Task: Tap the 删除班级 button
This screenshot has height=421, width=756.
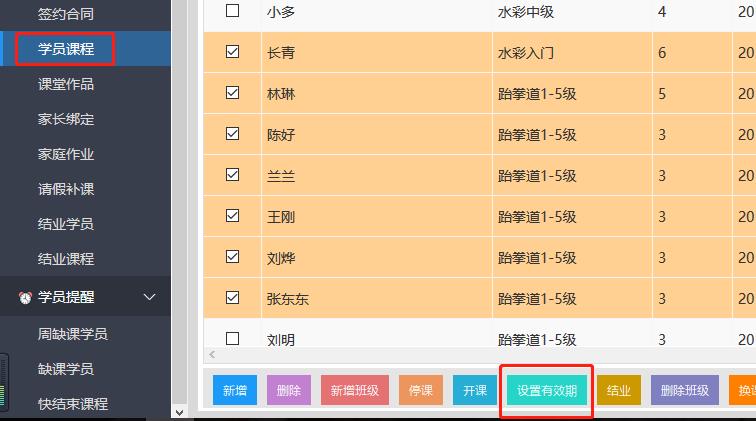Action: tap(685, 391)
